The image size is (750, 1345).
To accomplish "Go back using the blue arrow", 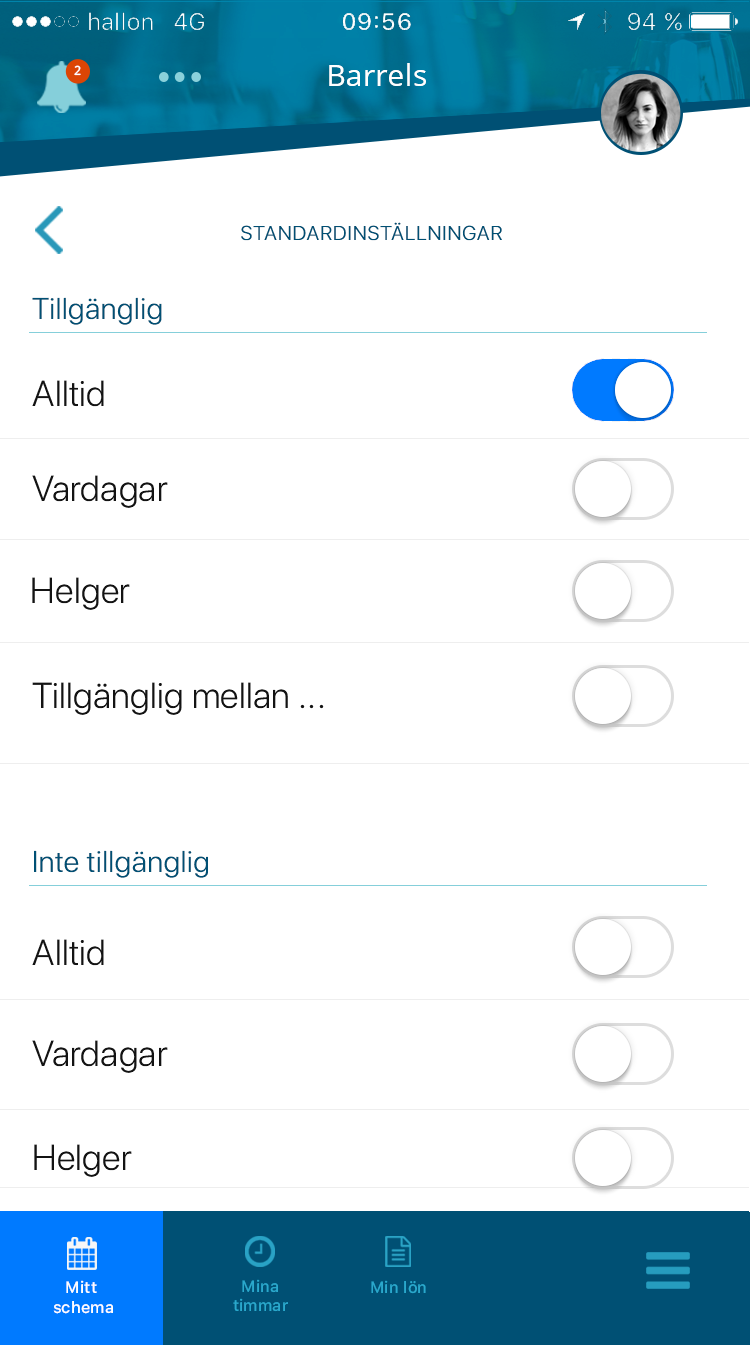I will tap(49, 230).
